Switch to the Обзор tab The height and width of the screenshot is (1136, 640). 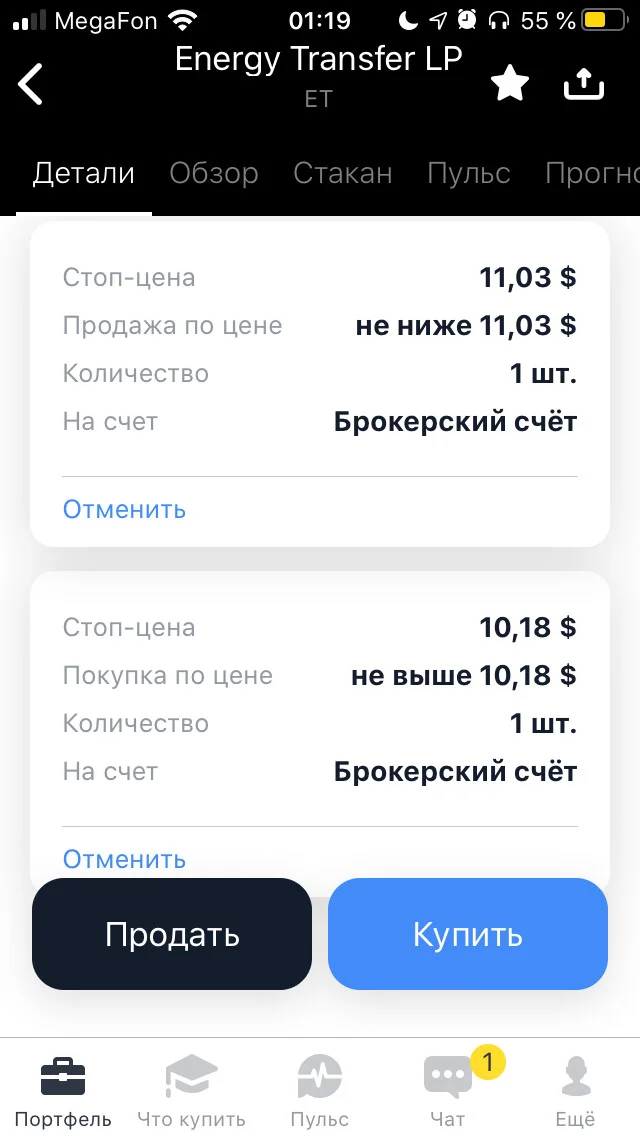[x=214, y=173]
